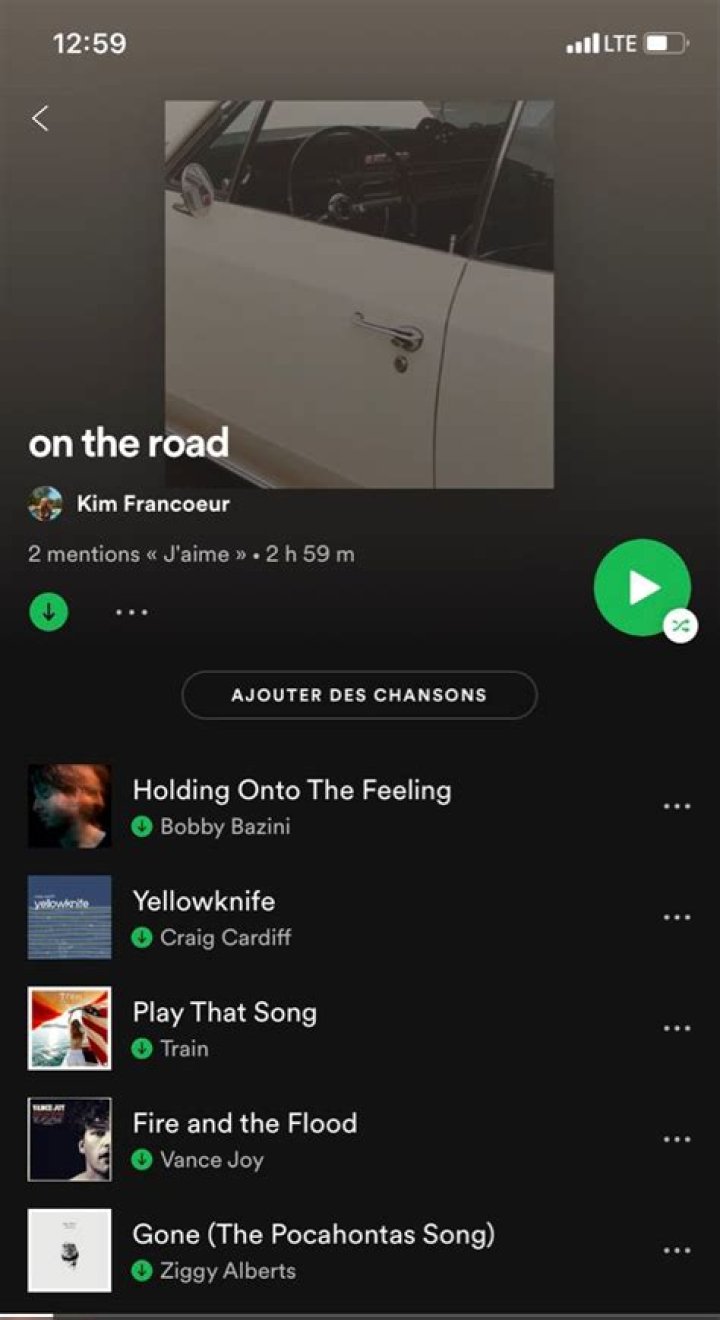The height and width of the screenshot is (1320, 720).
Task: Open options for Fire and the Flood
Action: (677, 1138)
